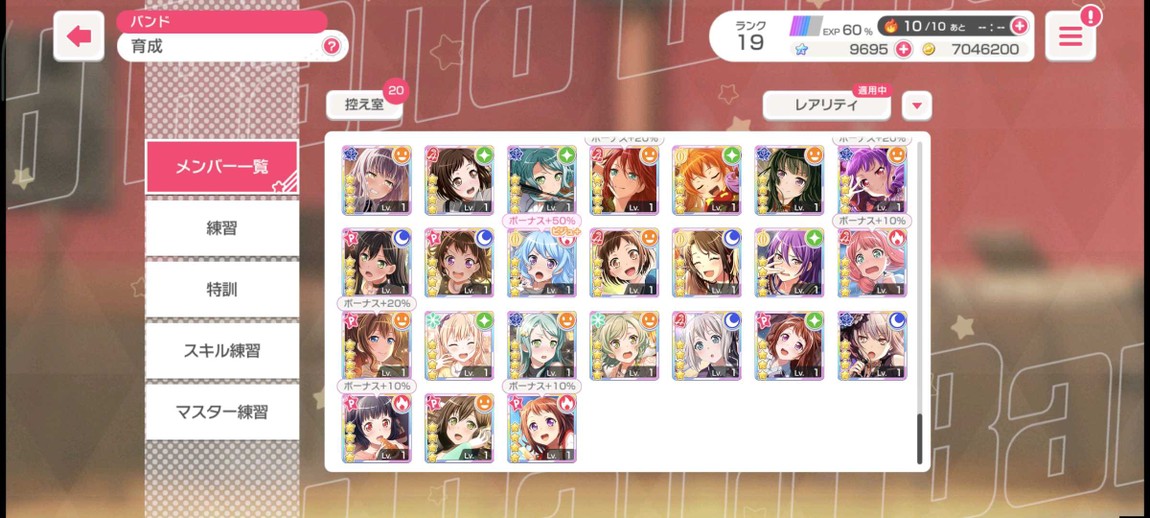Open the 控え室 waiting room

(365, 105)
